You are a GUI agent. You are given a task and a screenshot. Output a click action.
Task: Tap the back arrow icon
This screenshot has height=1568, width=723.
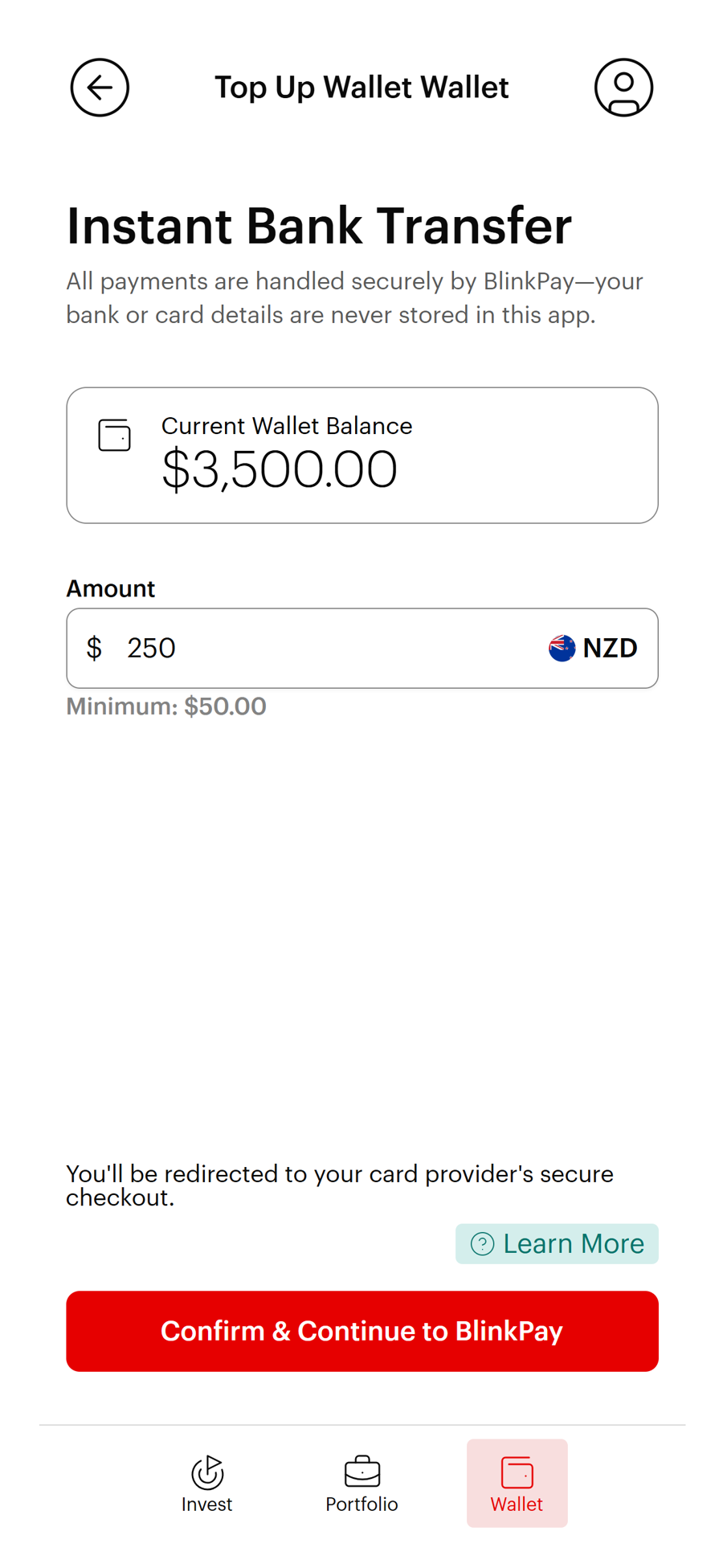[99, 88]
